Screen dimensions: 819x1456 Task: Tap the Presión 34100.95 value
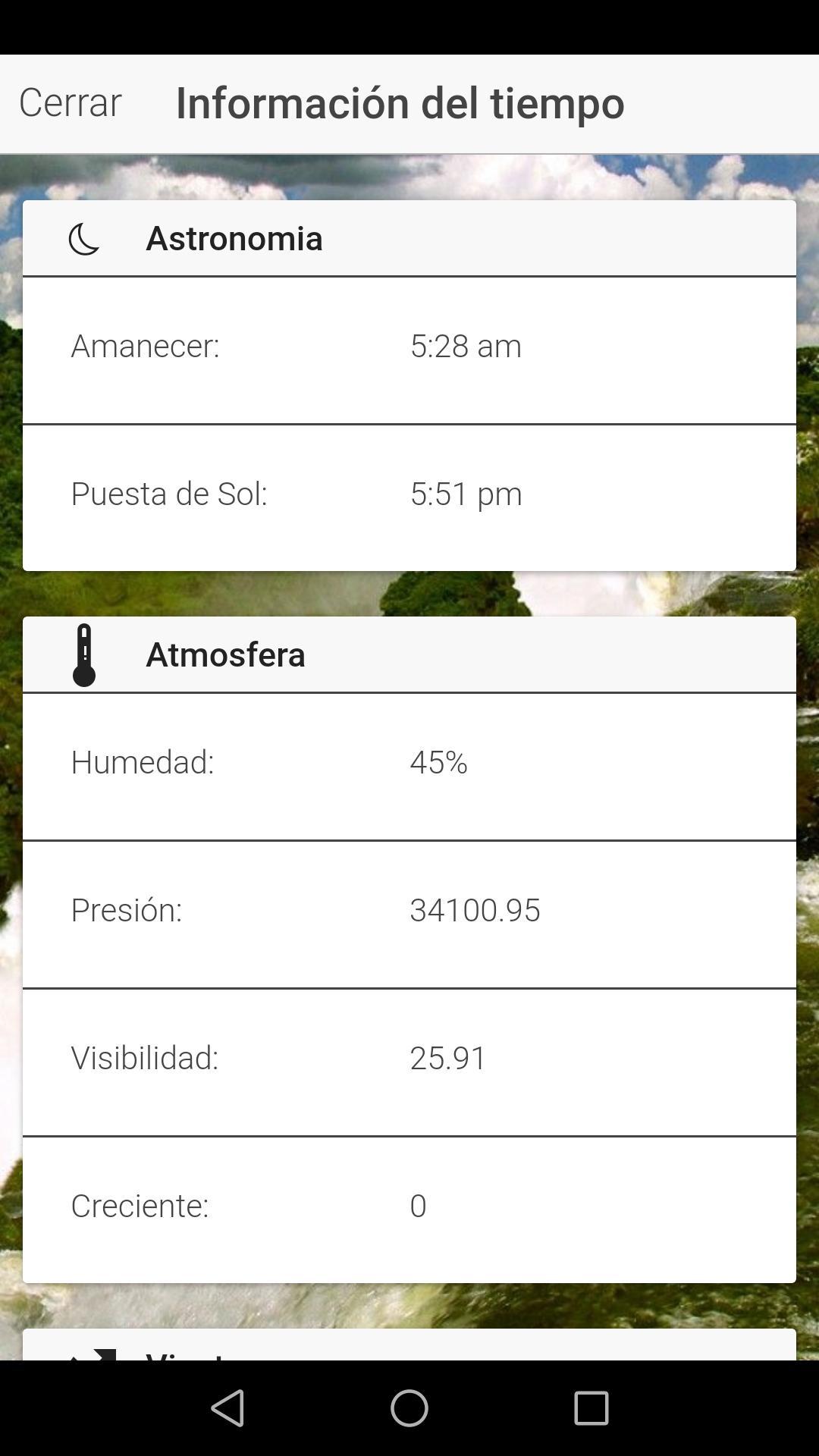coord(473,910)
